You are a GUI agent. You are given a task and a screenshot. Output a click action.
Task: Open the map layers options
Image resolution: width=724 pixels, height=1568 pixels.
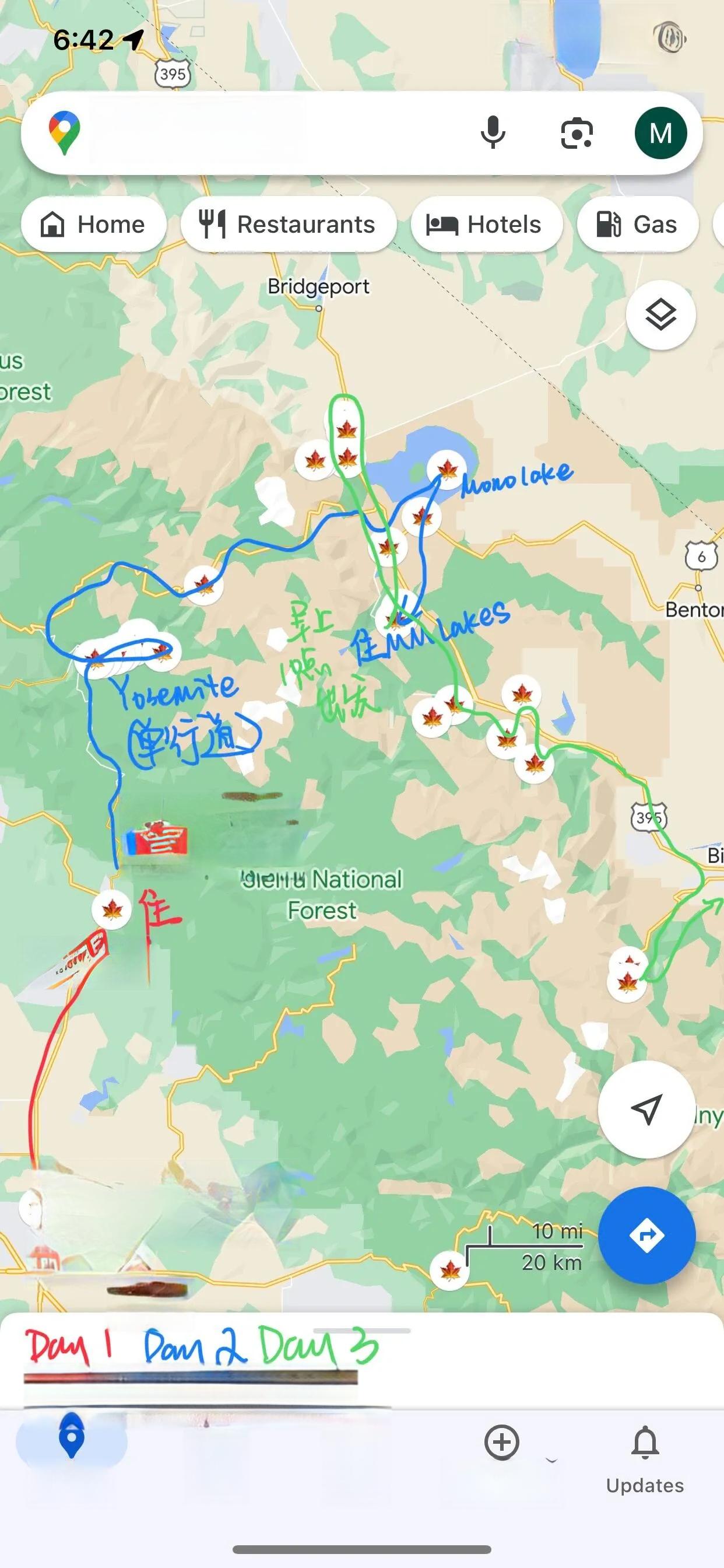pyautogui.click(x=660, y=316)
